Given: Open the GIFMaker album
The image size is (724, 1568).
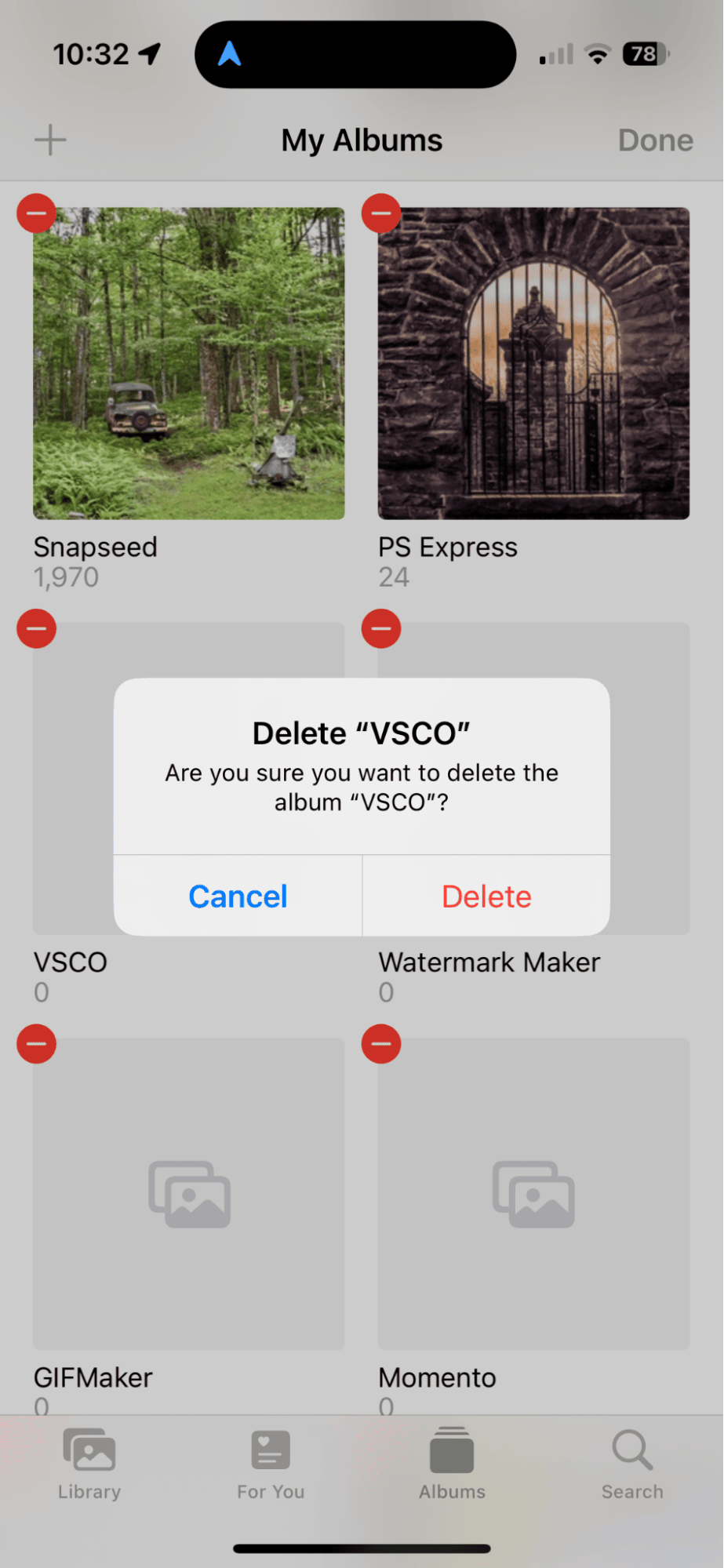Looking at the screenshot, I should (189, 1194).
